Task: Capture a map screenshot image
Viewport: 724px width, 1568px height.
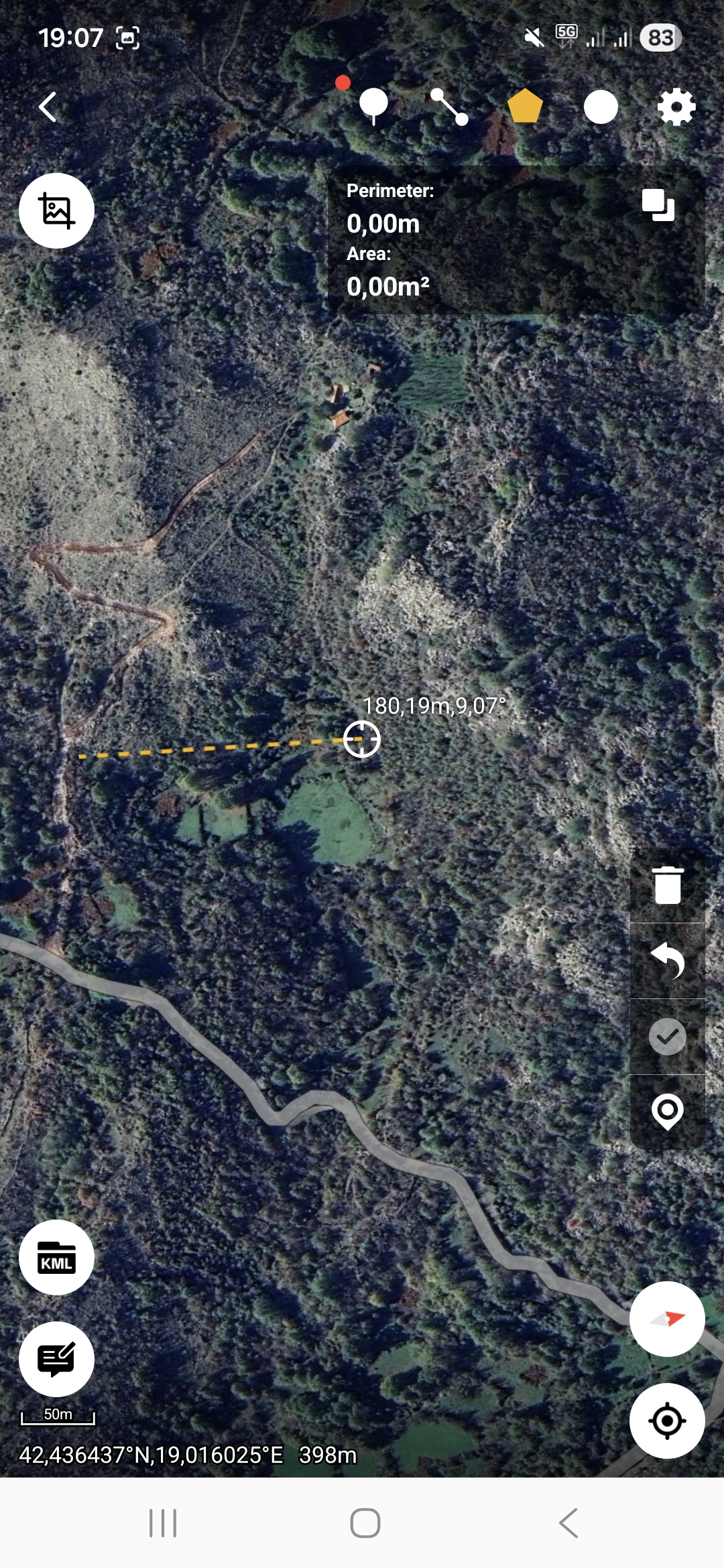Action: point(56,211)
